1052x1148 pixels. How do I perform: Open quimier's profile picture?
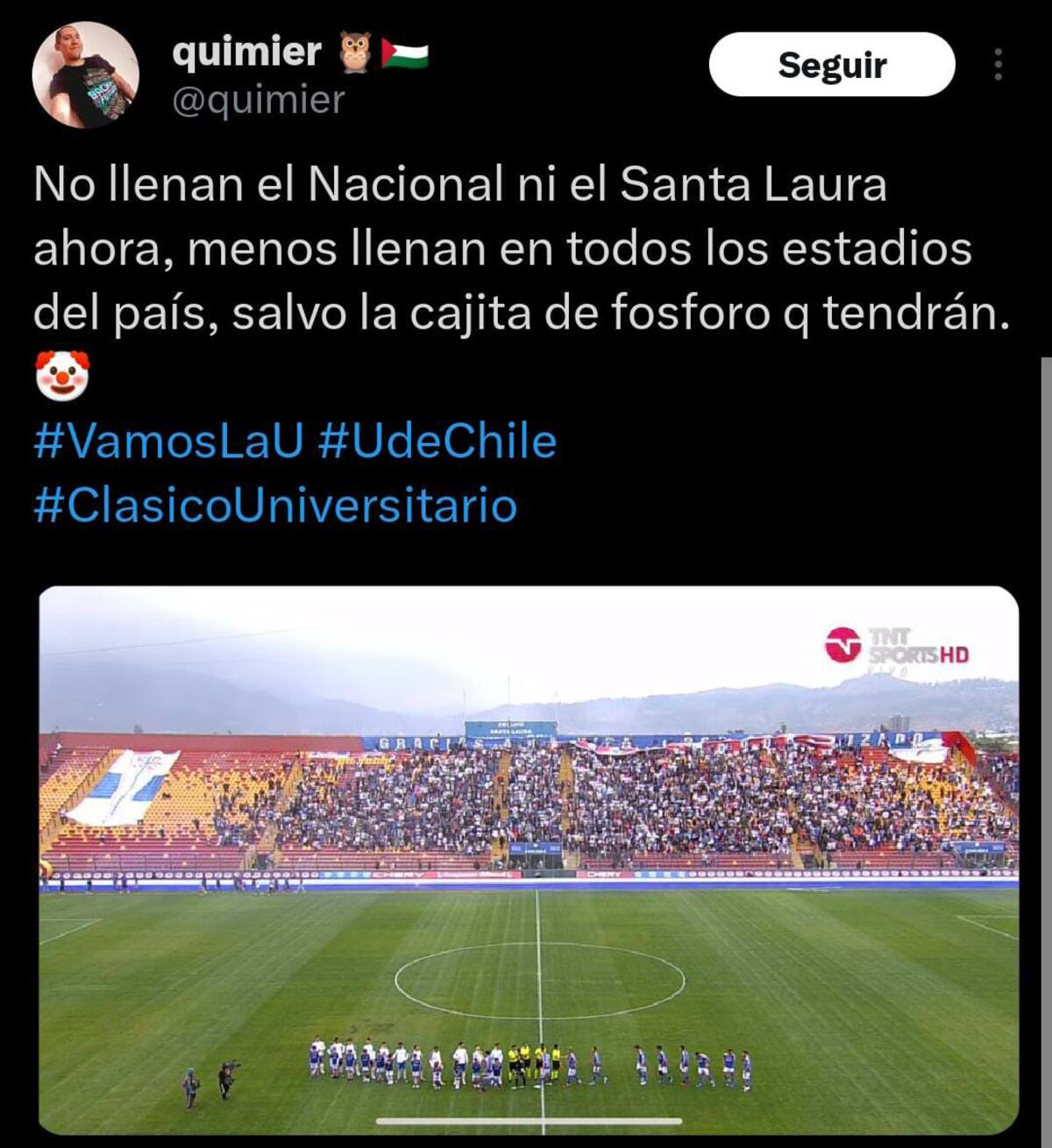pyautogui.click(x=86, y=75)
